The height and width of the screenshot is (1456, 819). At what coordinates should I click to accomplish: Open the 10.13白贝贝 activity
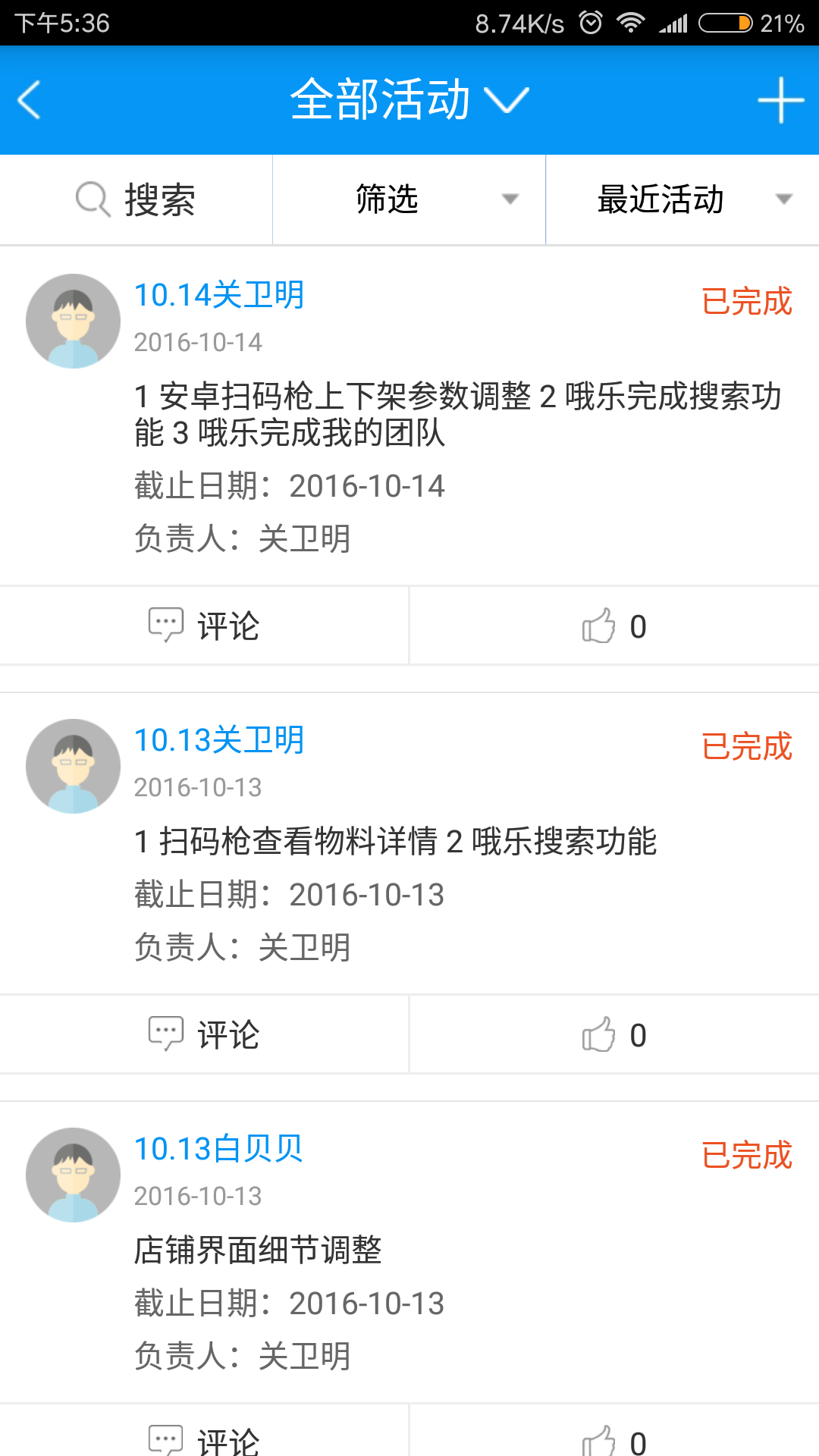point(218,1149)
